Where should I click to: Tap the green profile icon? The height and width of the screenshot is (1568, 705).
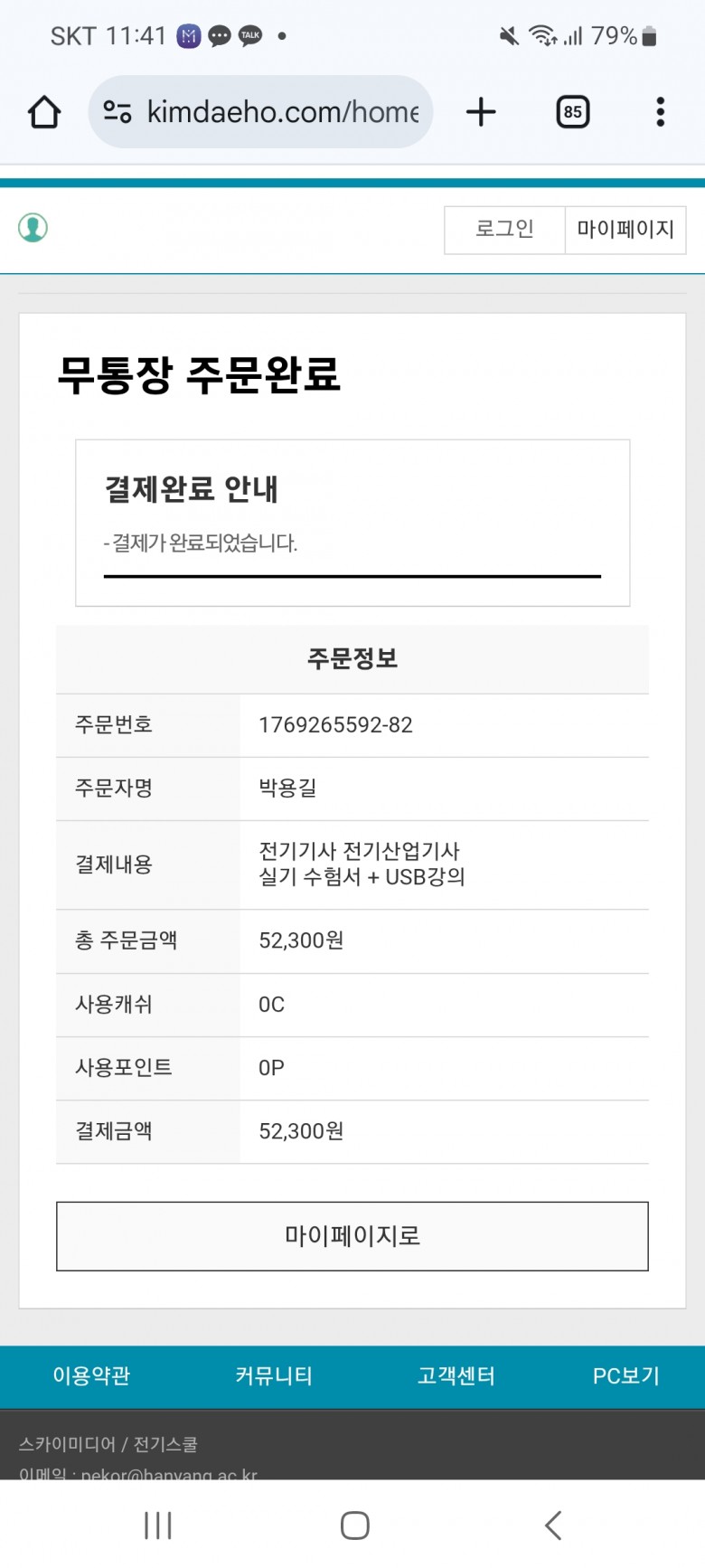tap(33, 228)
